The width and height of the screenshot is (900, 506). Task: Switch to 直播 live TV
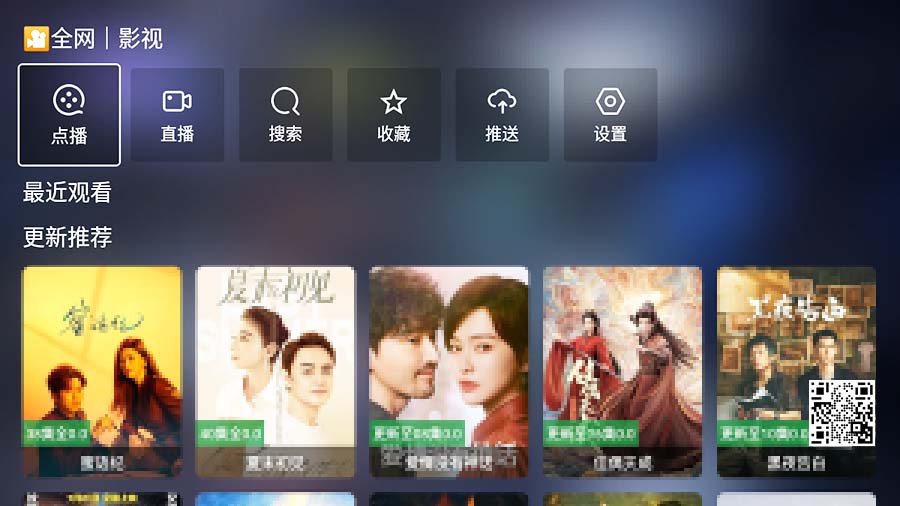pyautogui.click(x=177, y=115)
